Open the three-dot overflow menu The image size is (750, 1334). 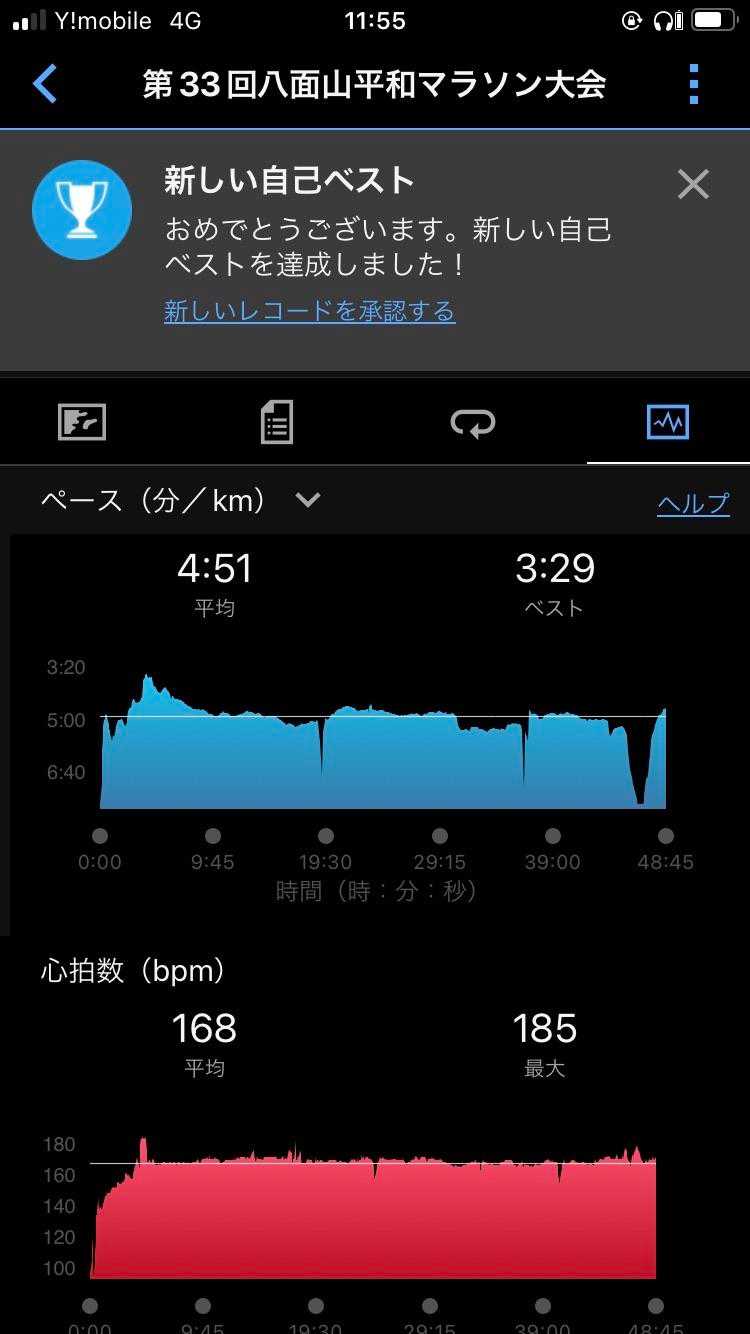coord(694,84)
